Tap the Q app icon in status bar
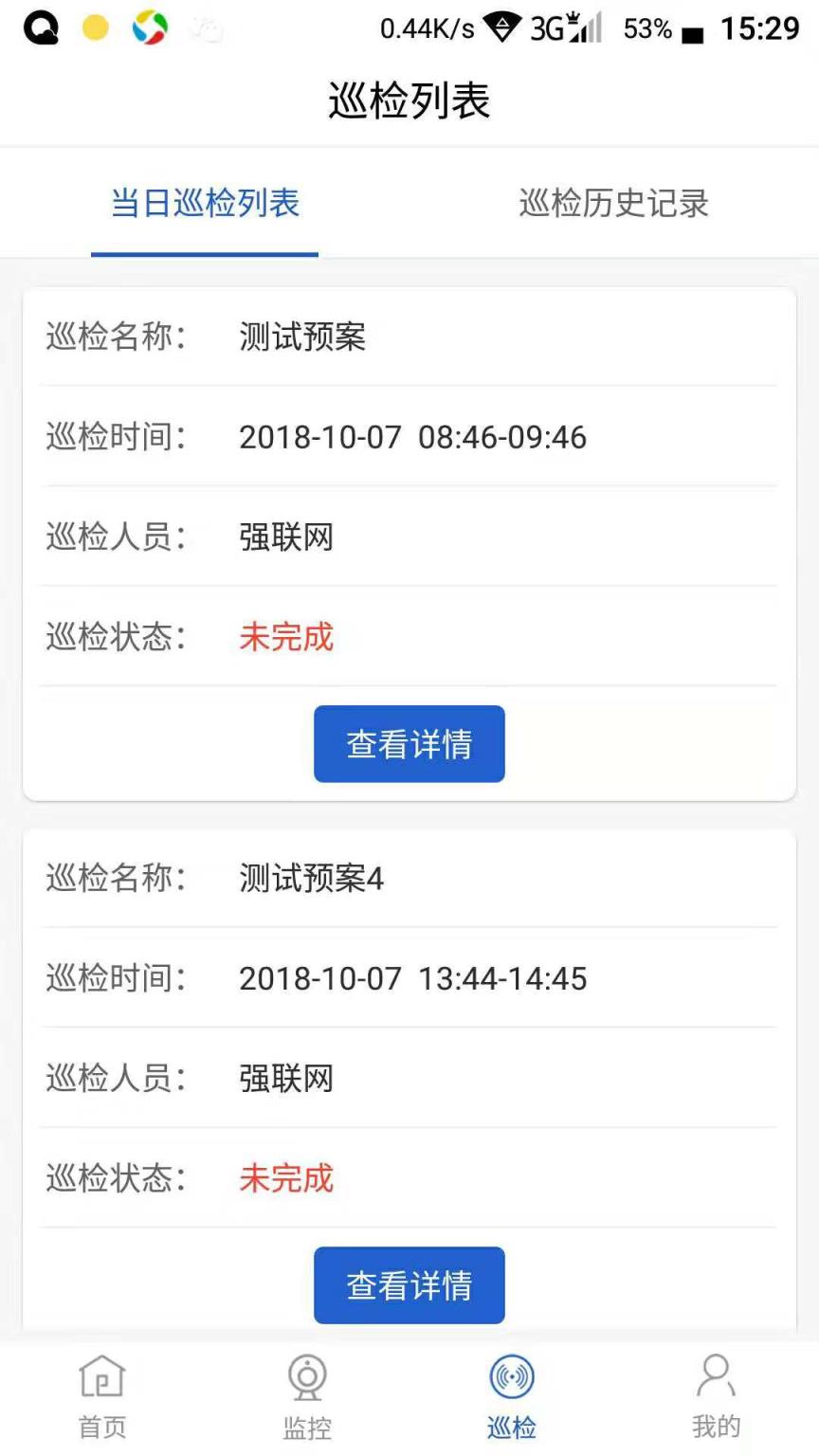Viewport: 819px width, 1456px height. [x=39, y=28]
